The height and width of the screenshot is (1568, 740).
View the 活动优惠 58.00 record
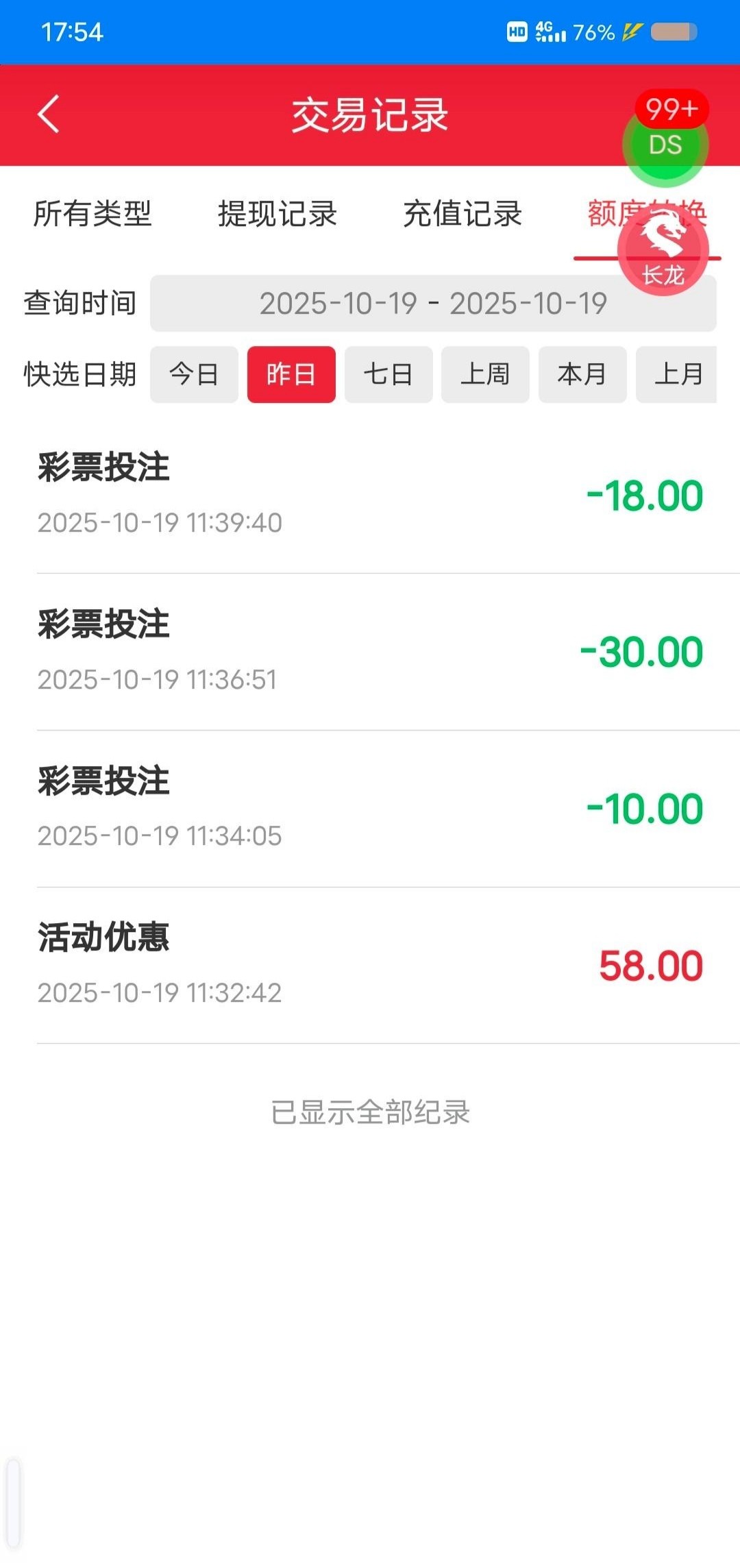coord(370,965)
